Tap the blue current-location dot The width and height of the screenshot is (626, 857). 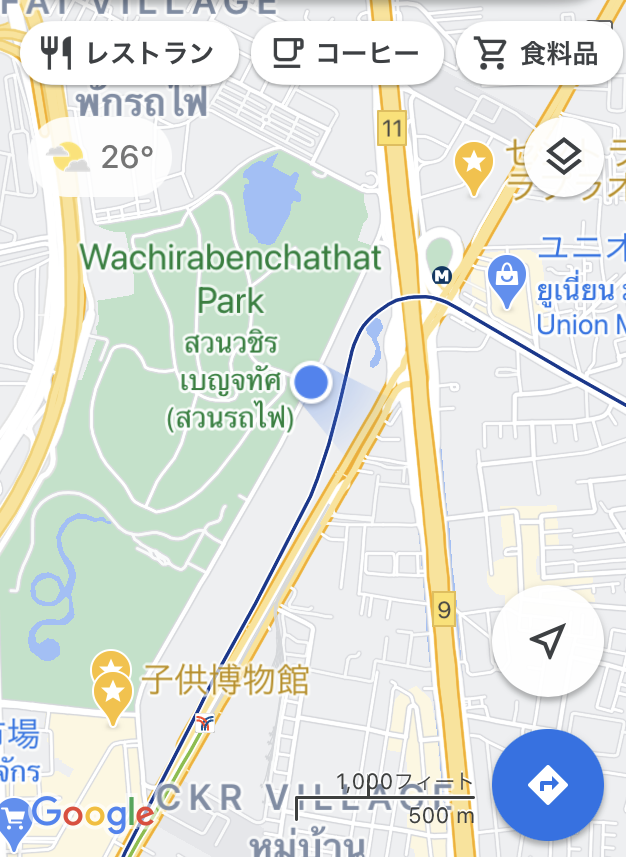point(313,381)
